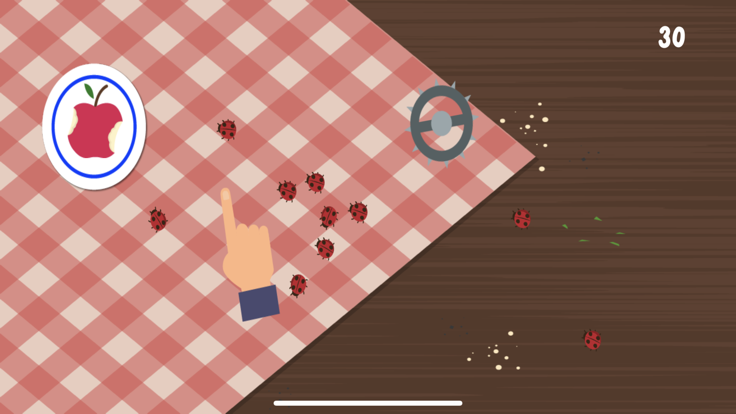This screenshot has width=736, height=414.
Task: Squash the ladybug next to the green grass bits
Action: [521, 218]
